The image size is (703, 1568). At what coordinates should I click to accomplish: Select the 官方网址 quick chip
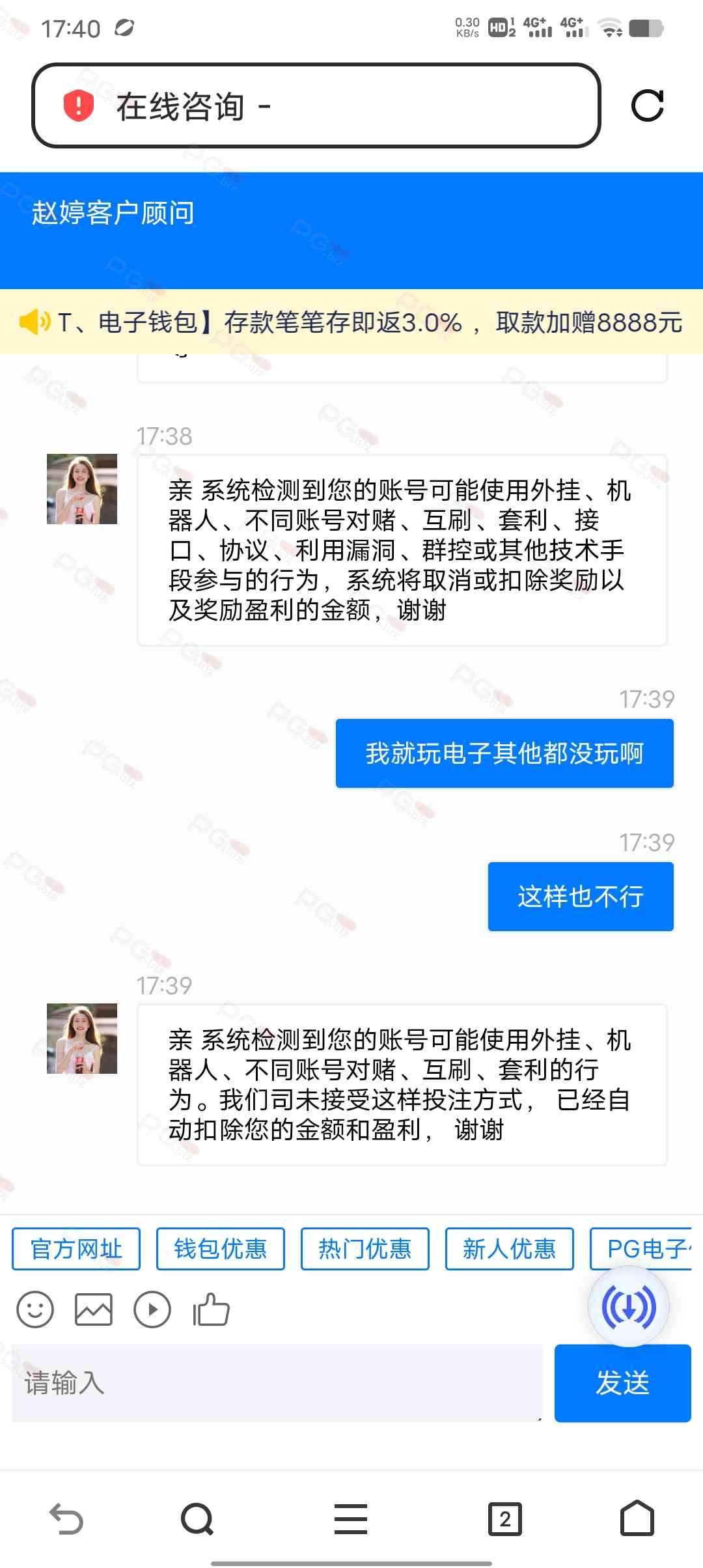(x=76, y=1248)
